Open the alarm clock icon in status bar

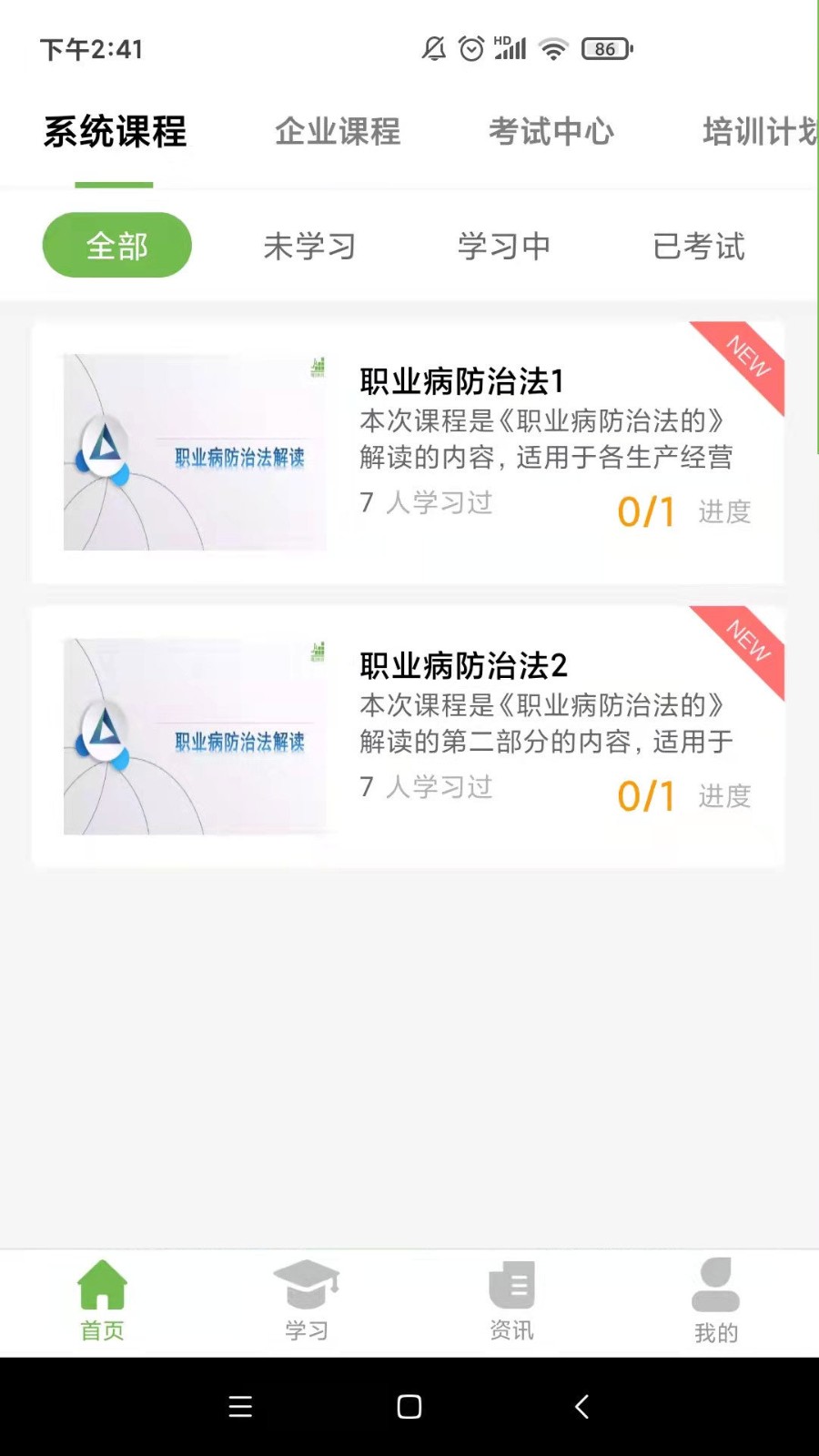pyautogui.click(x=470, y=48)
